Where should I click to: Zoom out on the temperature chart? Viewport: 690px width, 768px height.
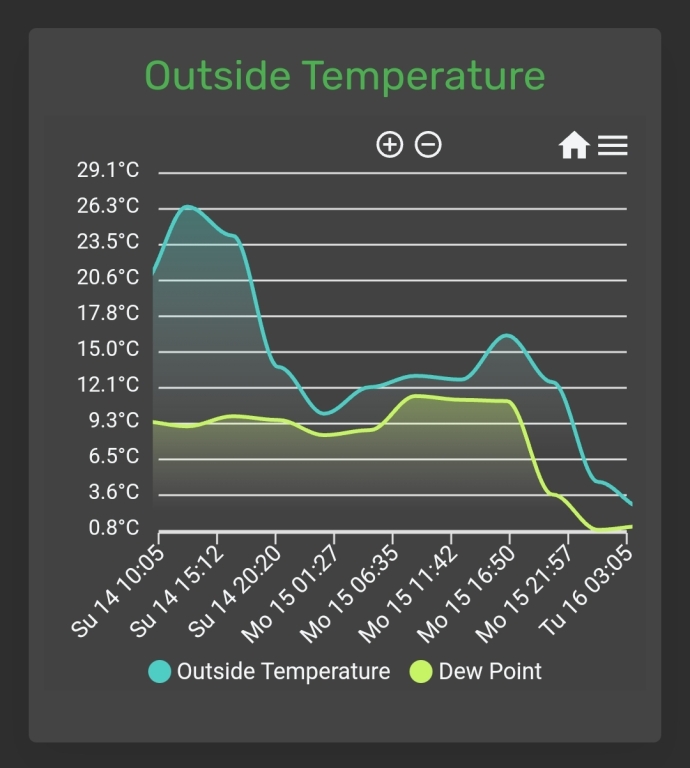(x=428, y=145)
